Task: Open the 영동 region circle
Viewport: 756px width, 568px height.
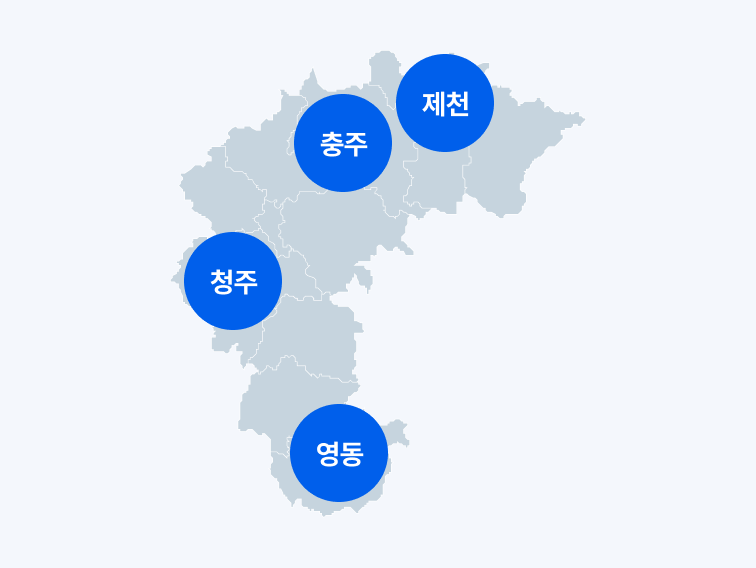Action: [x=339, y=453]
